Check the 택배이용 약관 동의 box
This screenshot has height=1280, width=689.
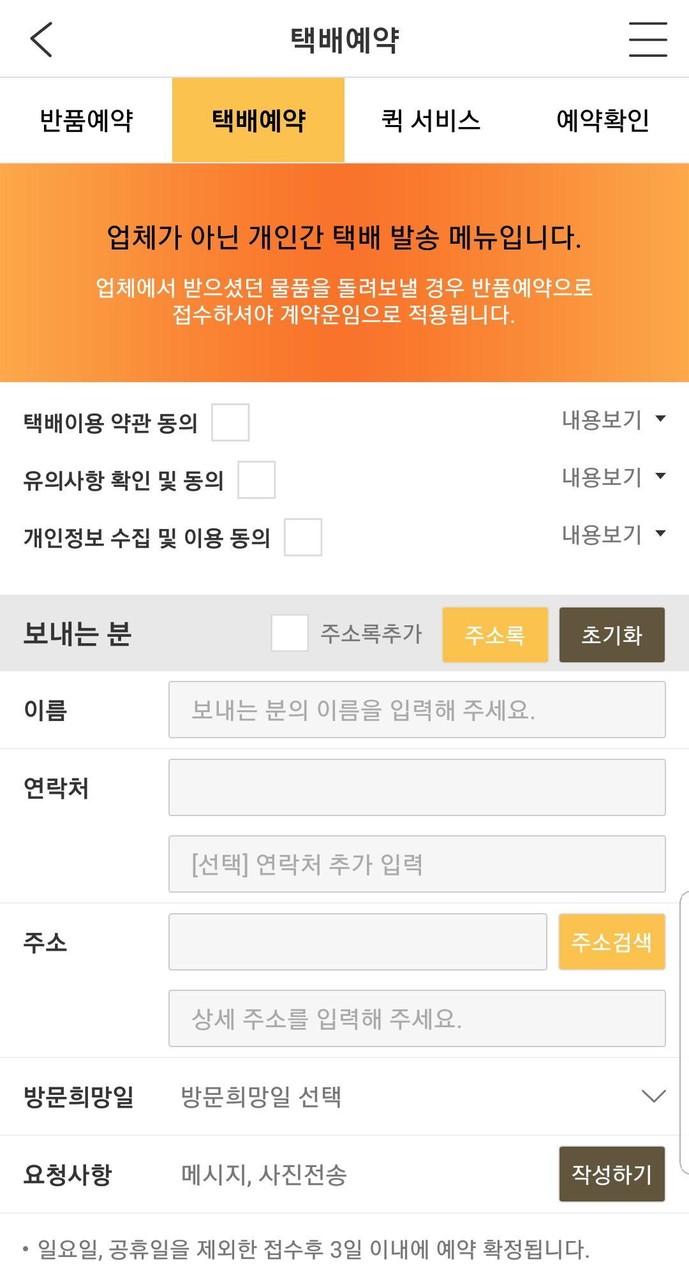230,423
